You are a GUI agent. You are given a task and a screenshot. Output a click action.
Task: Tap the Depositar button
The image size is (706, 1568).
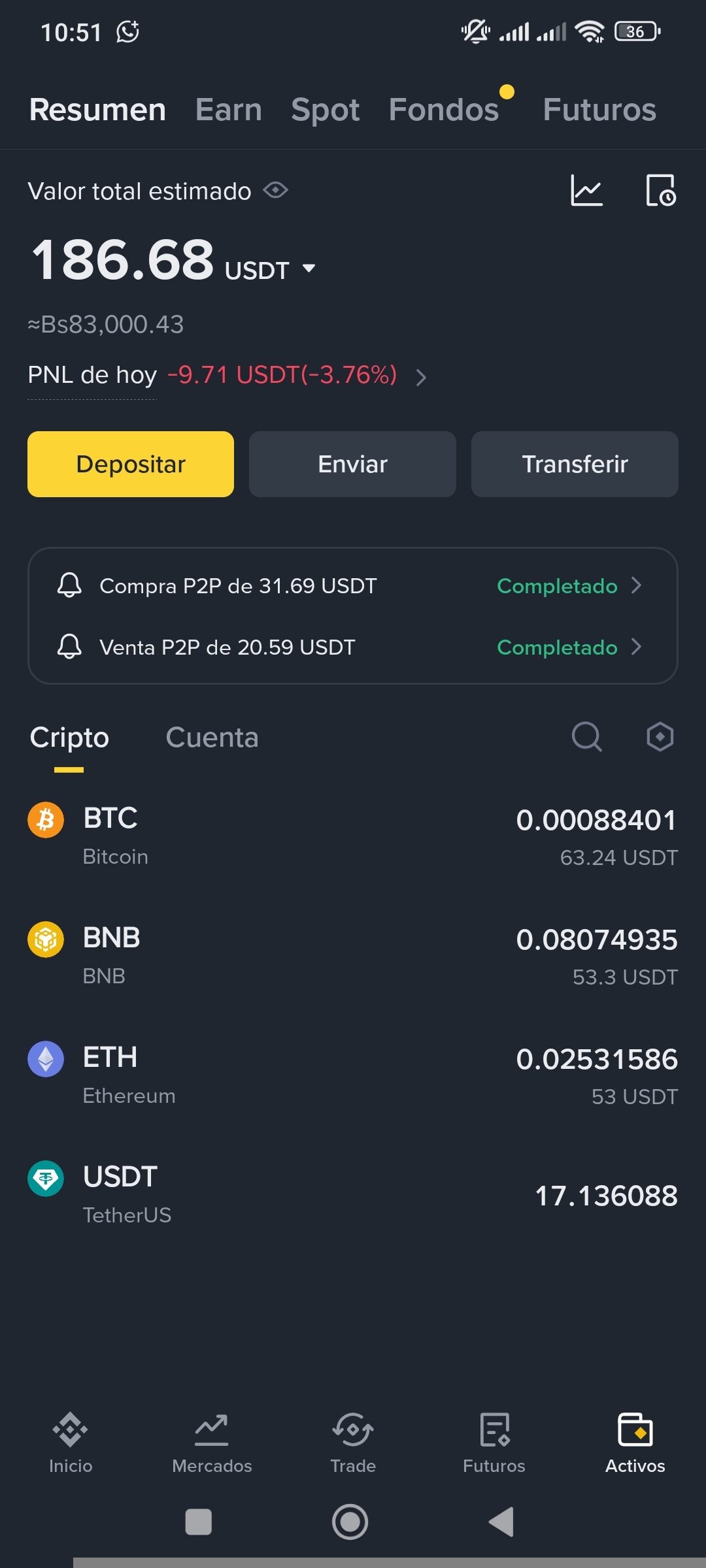[131, 464]
